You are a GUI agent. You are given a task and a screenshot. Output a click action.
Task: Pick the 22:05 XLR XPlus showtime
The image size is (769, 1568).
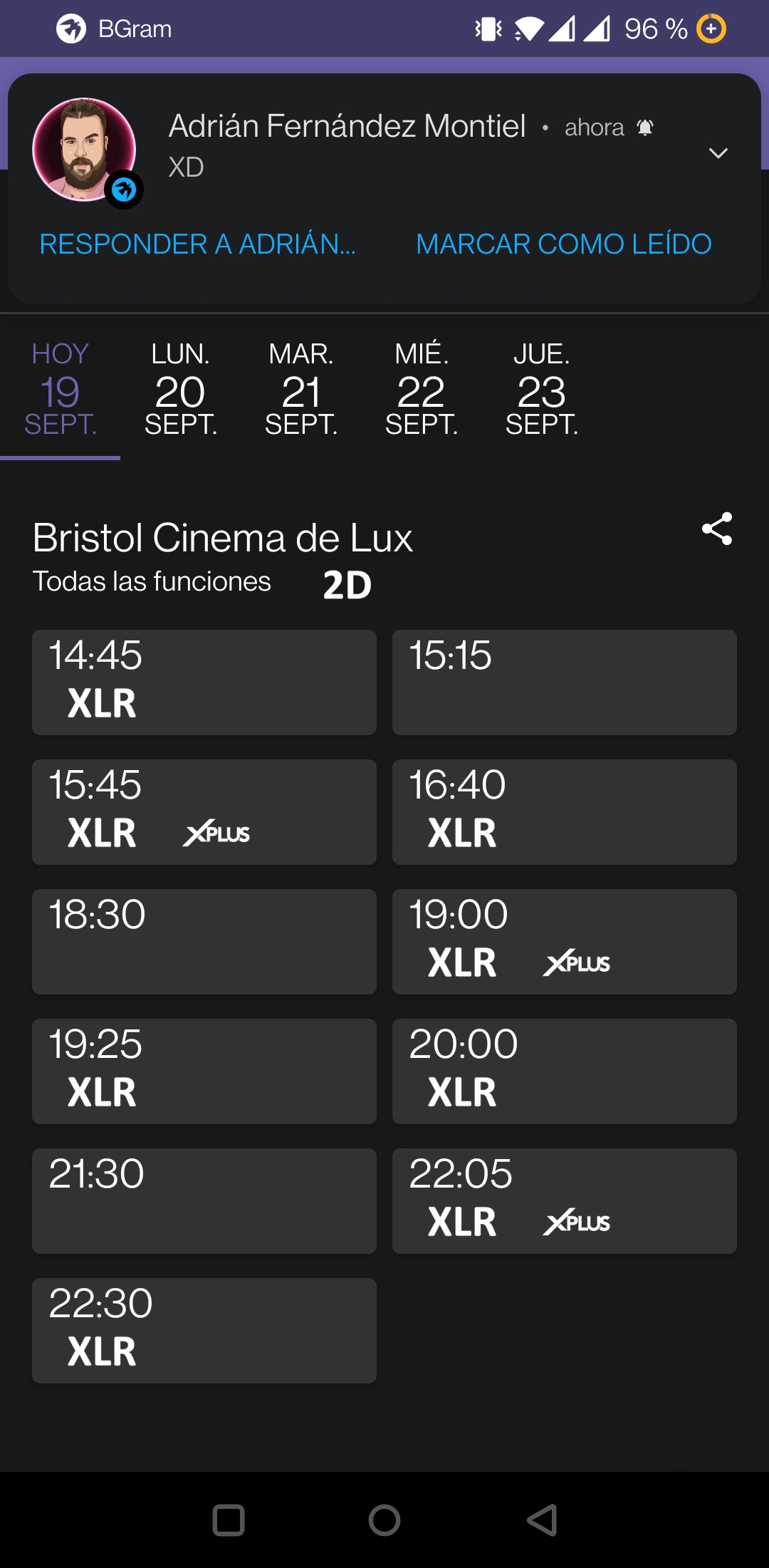[x=565, y=1201]
